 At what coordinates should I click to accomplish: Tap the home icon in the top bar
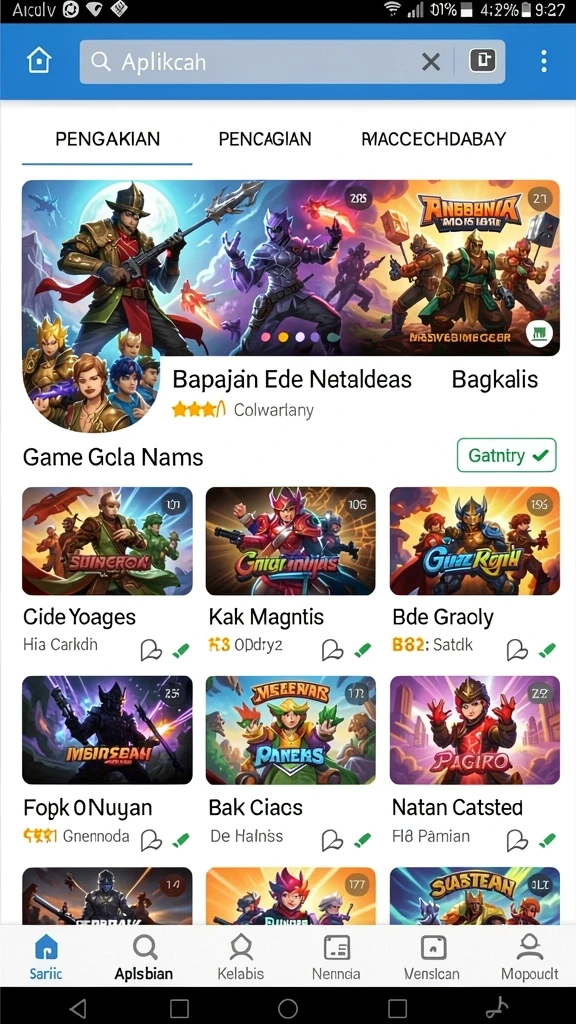[39, 61]
